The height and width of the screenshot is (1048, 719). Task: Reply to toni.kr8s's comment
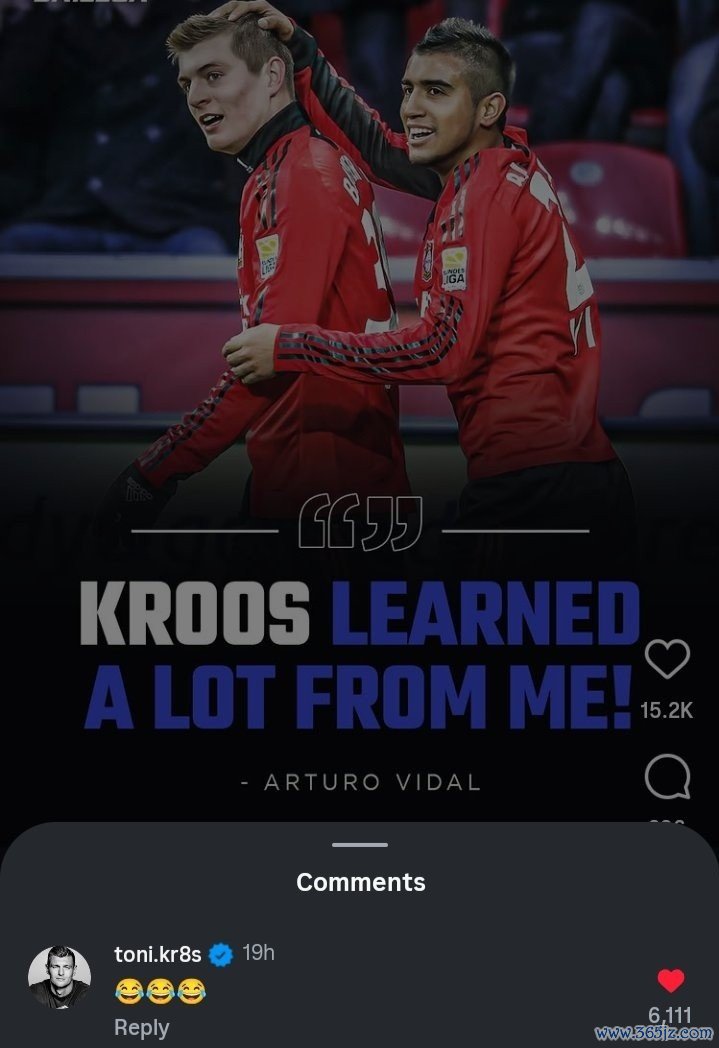click(x=141, y=1027)
